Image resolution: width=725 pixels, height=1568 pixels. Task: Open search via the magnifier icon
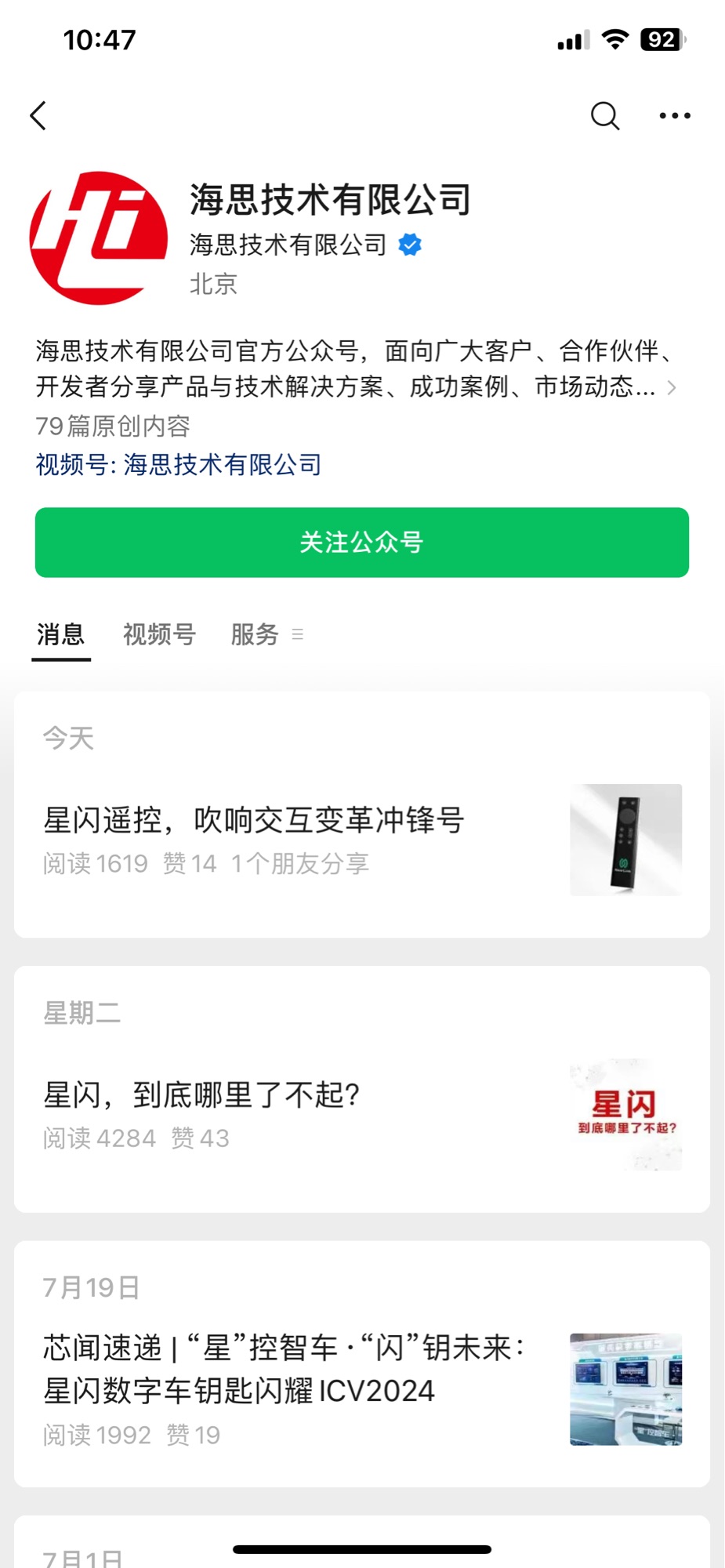[604, 116]
